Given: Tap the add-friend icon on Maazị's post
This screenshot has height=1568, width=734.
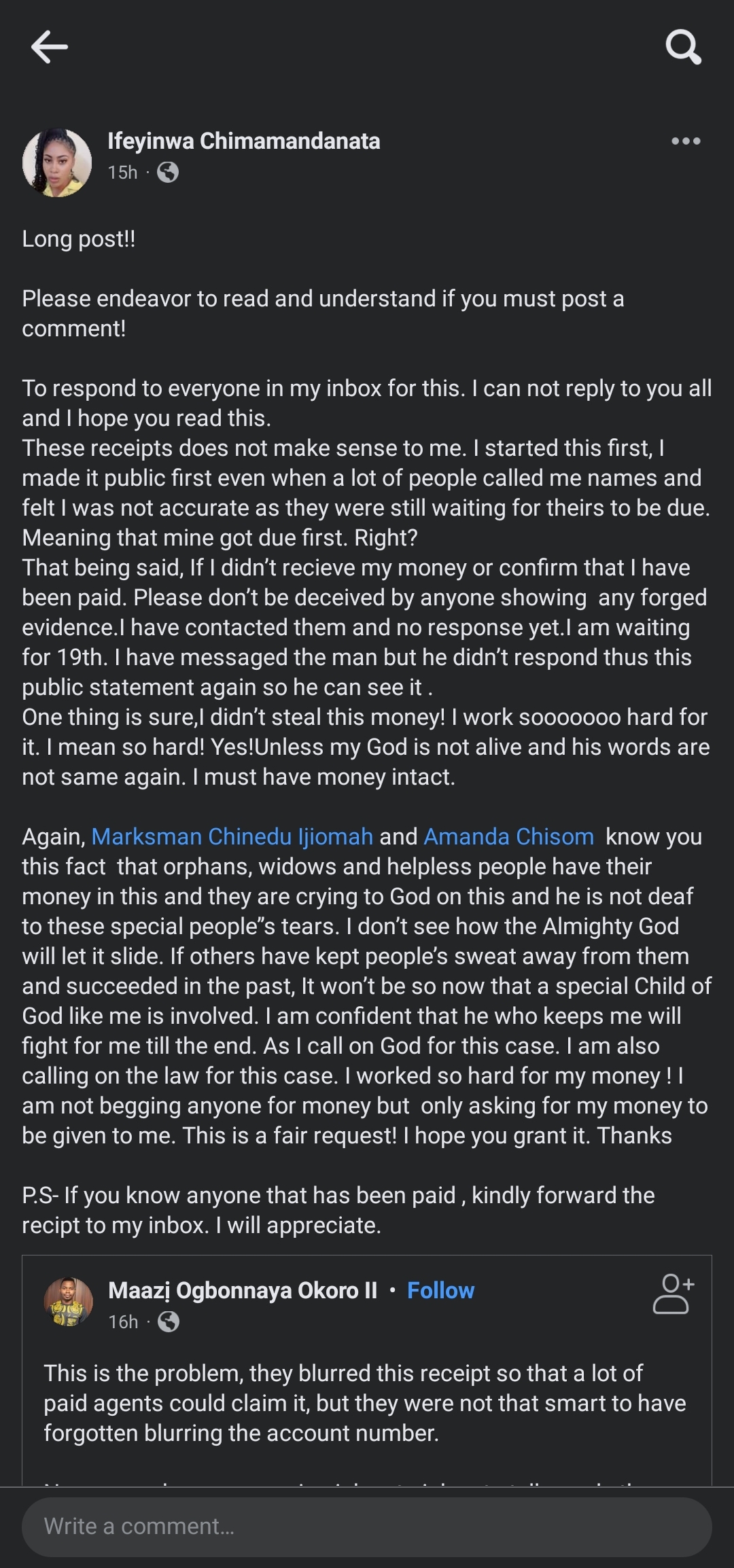Looking at the screenshot, I should click(673, 1294).
